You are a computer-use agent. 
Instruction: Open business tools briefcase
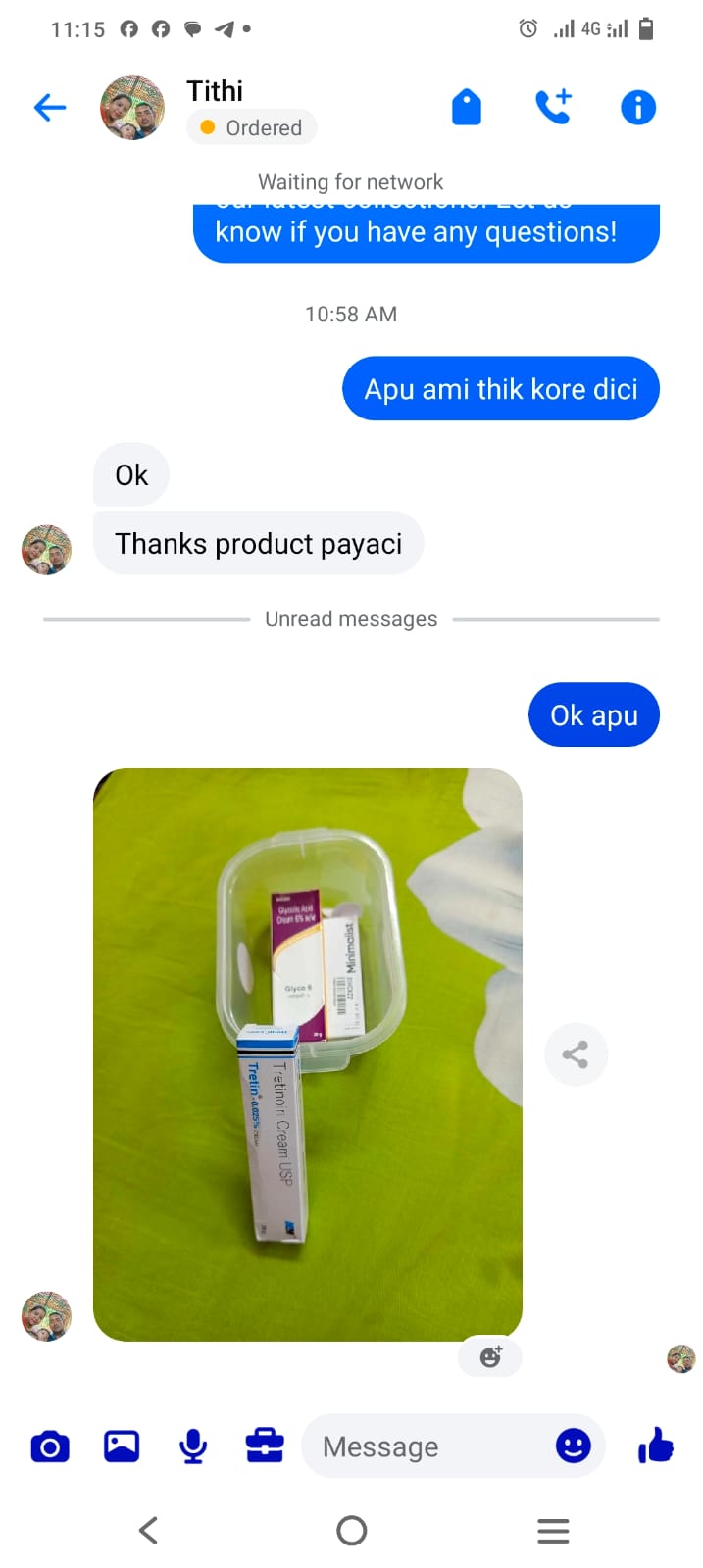click(265, 1446)
